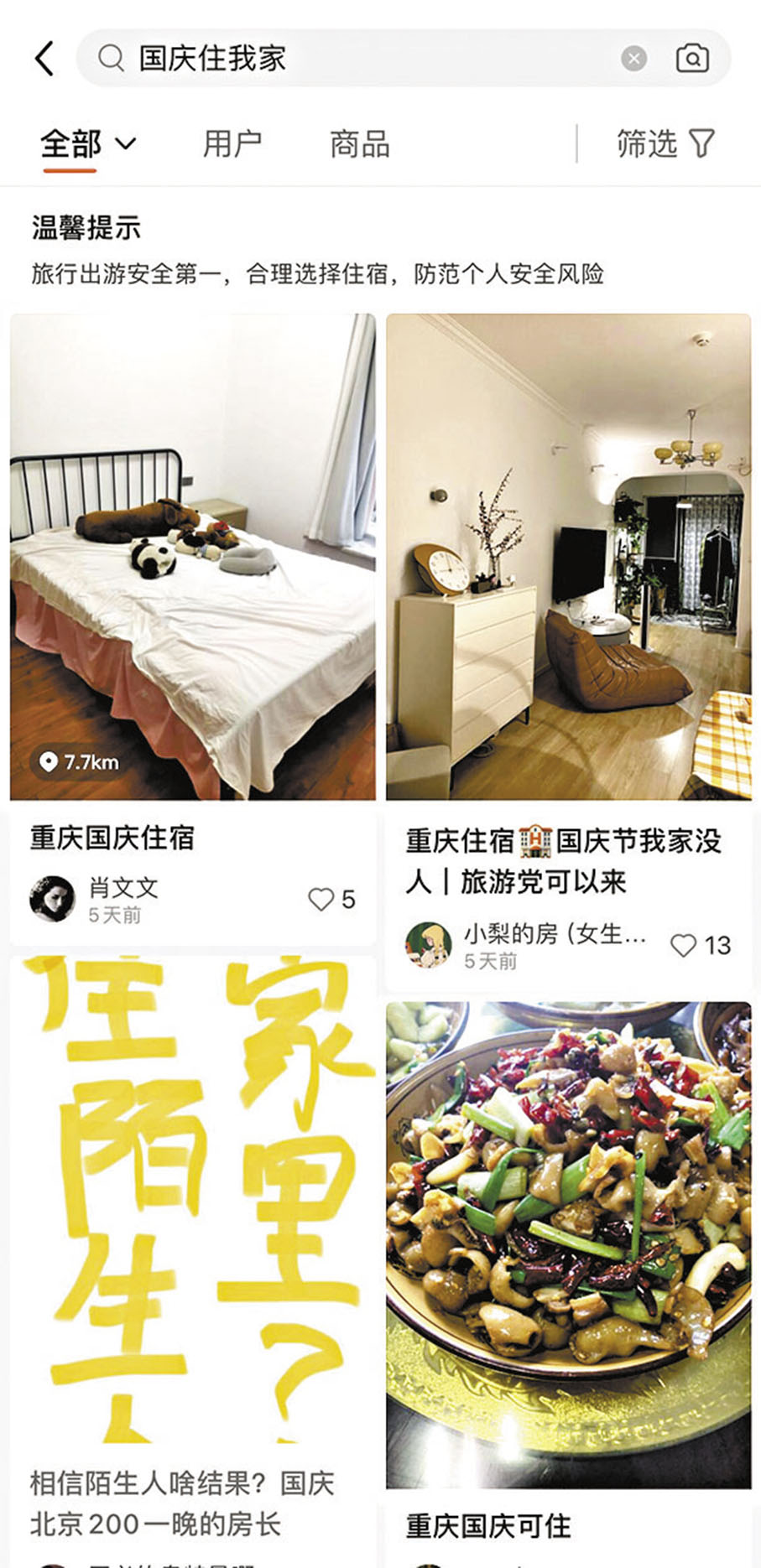Switch to the 用户 tab

click(x=232, y=144)
